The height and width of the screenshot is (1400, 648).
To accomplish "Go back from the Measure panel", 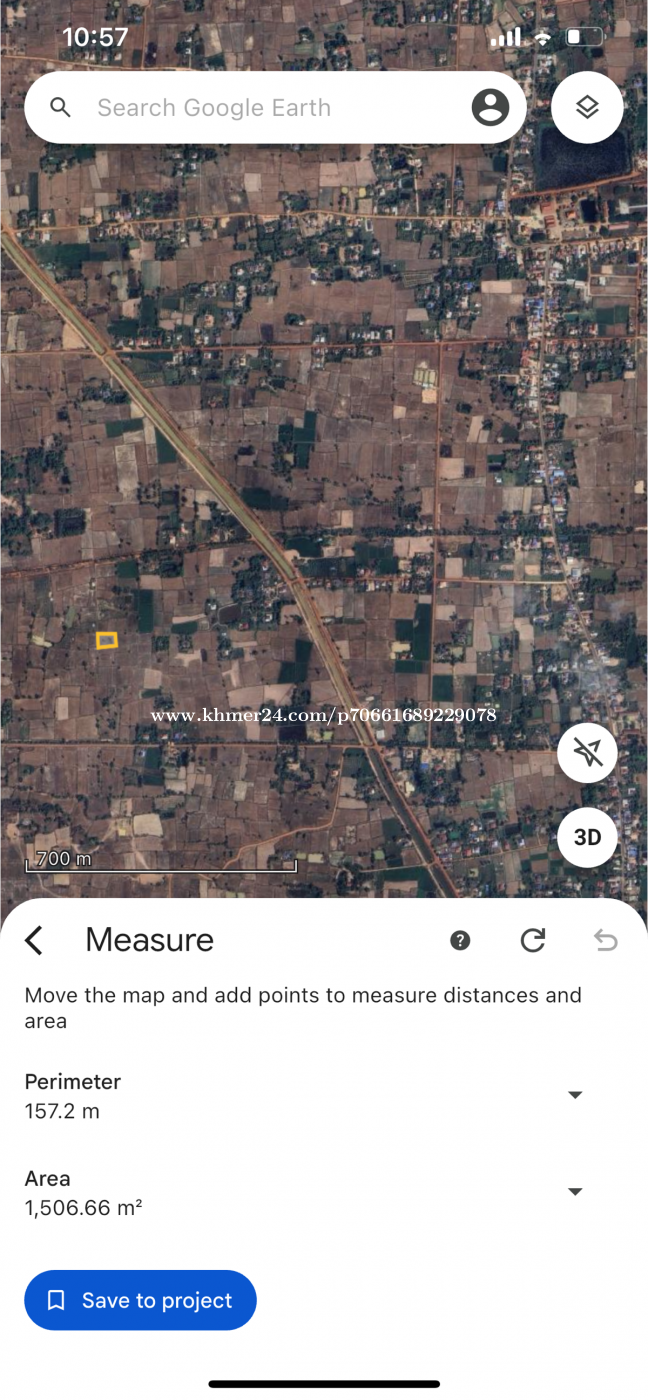I will (x=35, y=940).
